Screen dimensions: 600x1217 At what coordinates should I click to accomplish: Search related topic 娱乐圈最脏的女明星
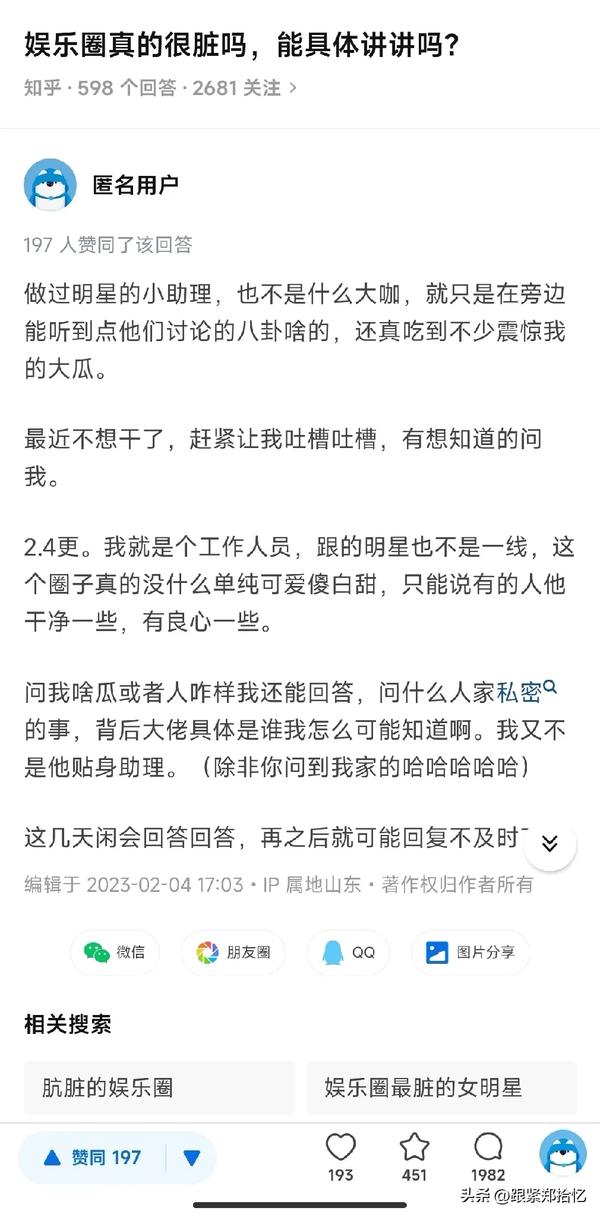coord(441,1088)
